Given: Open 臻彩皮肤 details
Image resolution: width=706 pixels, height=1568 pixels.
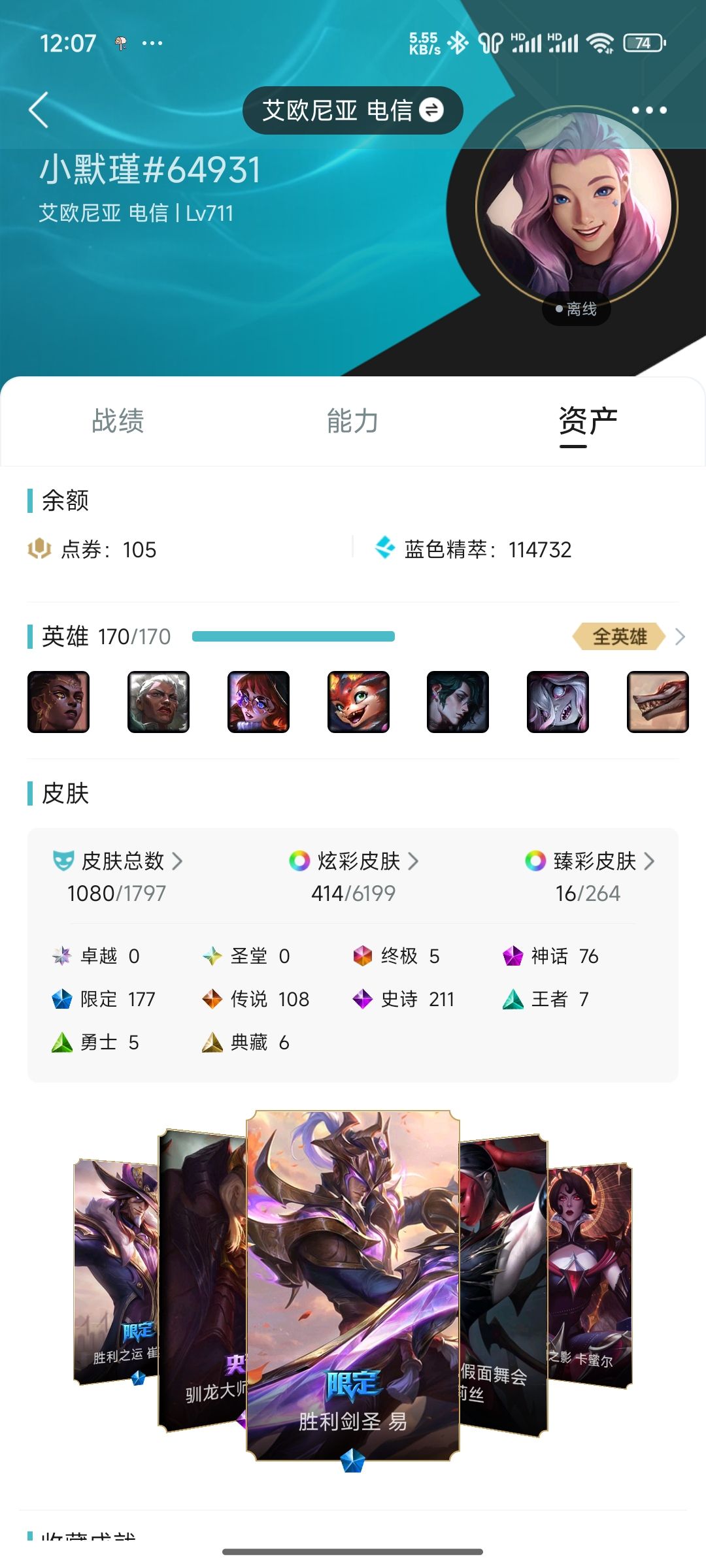Looking at the screenshot, I should pos(588,876).
